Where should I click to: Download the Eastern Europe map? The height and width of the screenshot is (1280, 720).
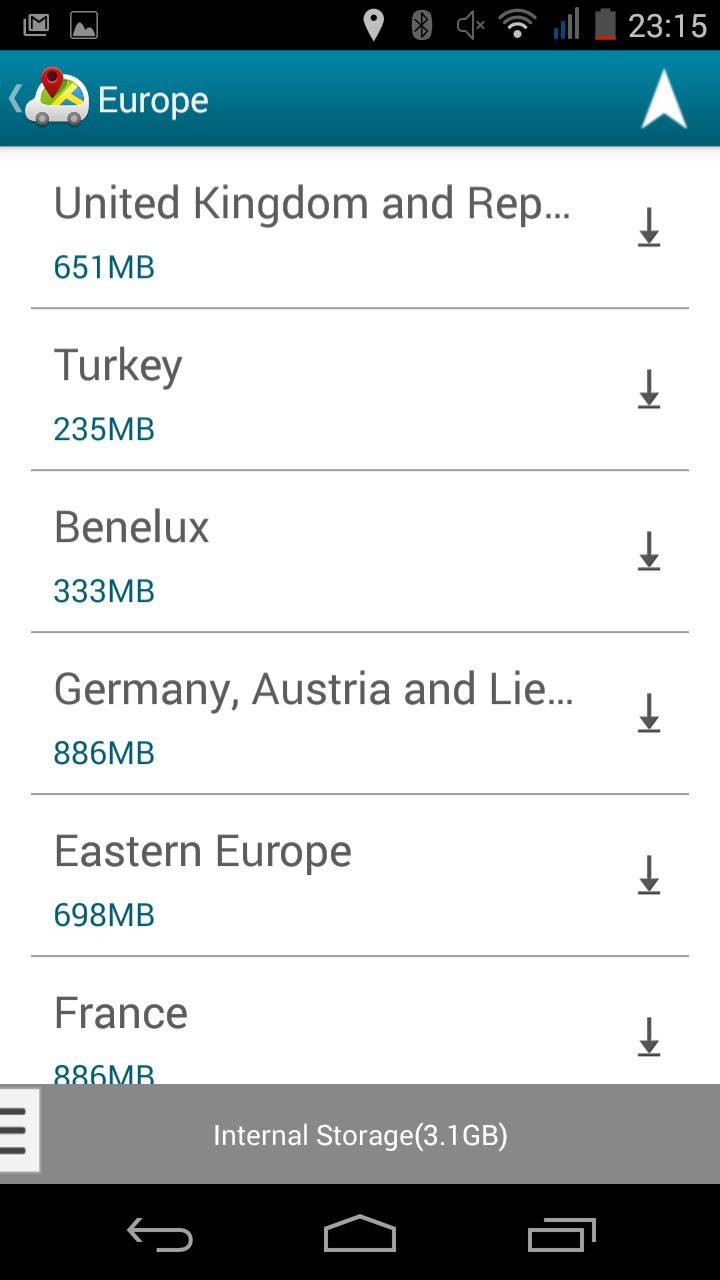649,876
